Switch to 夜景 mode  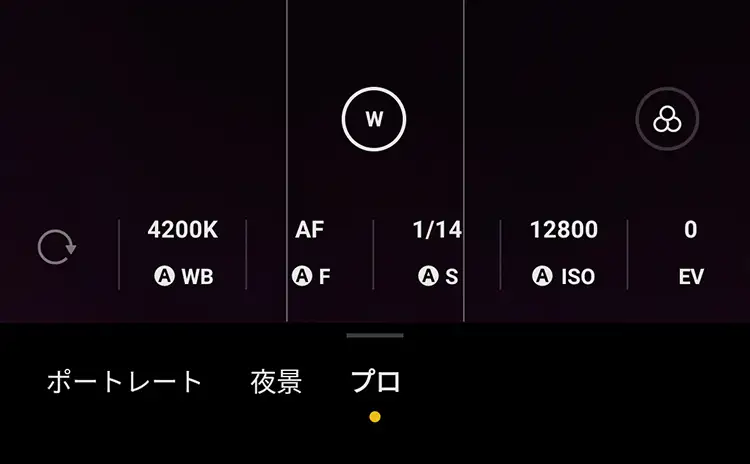276,382
